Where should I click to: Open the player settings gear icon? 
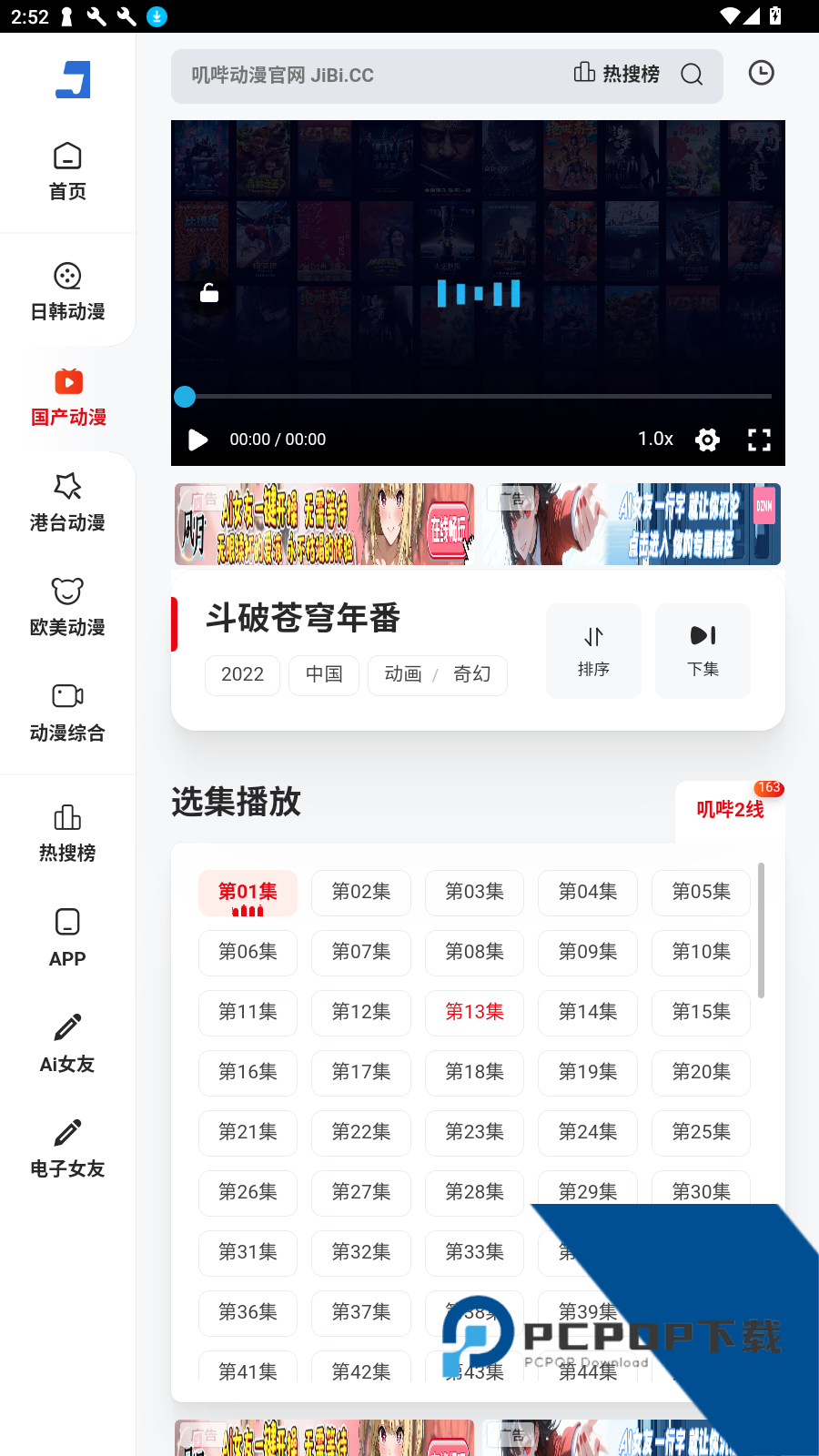[707, 440]
